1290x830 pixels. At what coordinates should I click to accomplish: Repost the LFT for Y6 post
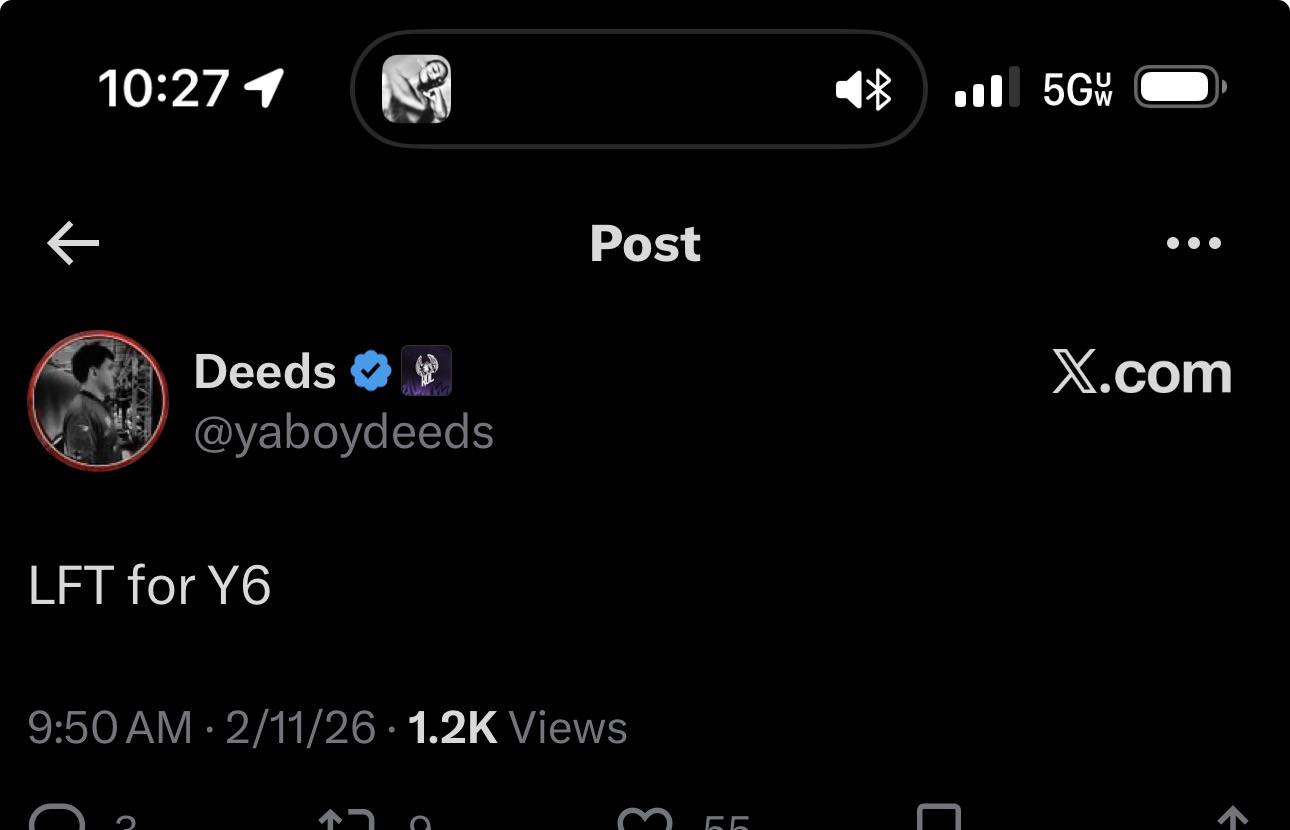coord(346,818)
